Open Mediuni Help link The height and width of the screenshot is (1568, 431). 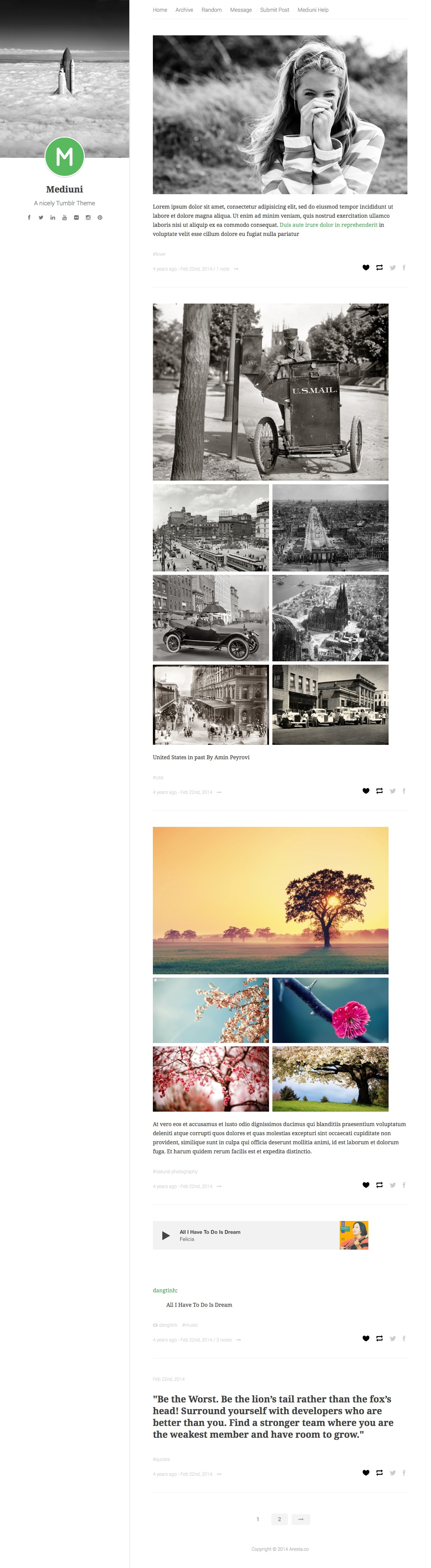pyautogui.click(x=312, y=10)
